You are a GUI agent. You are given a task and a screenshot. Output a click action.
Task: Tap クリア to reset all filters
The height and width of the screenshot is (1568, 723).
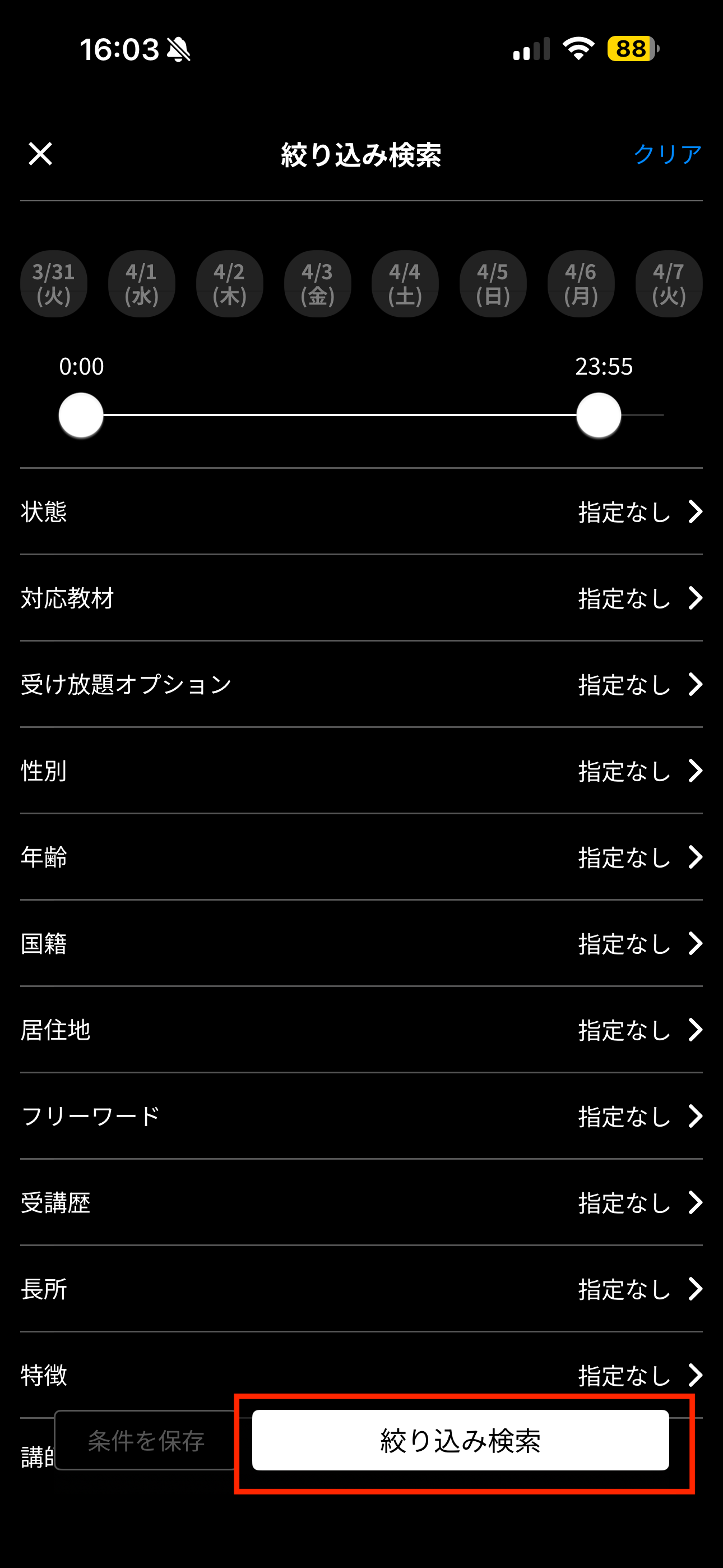(x=667, y=155)
